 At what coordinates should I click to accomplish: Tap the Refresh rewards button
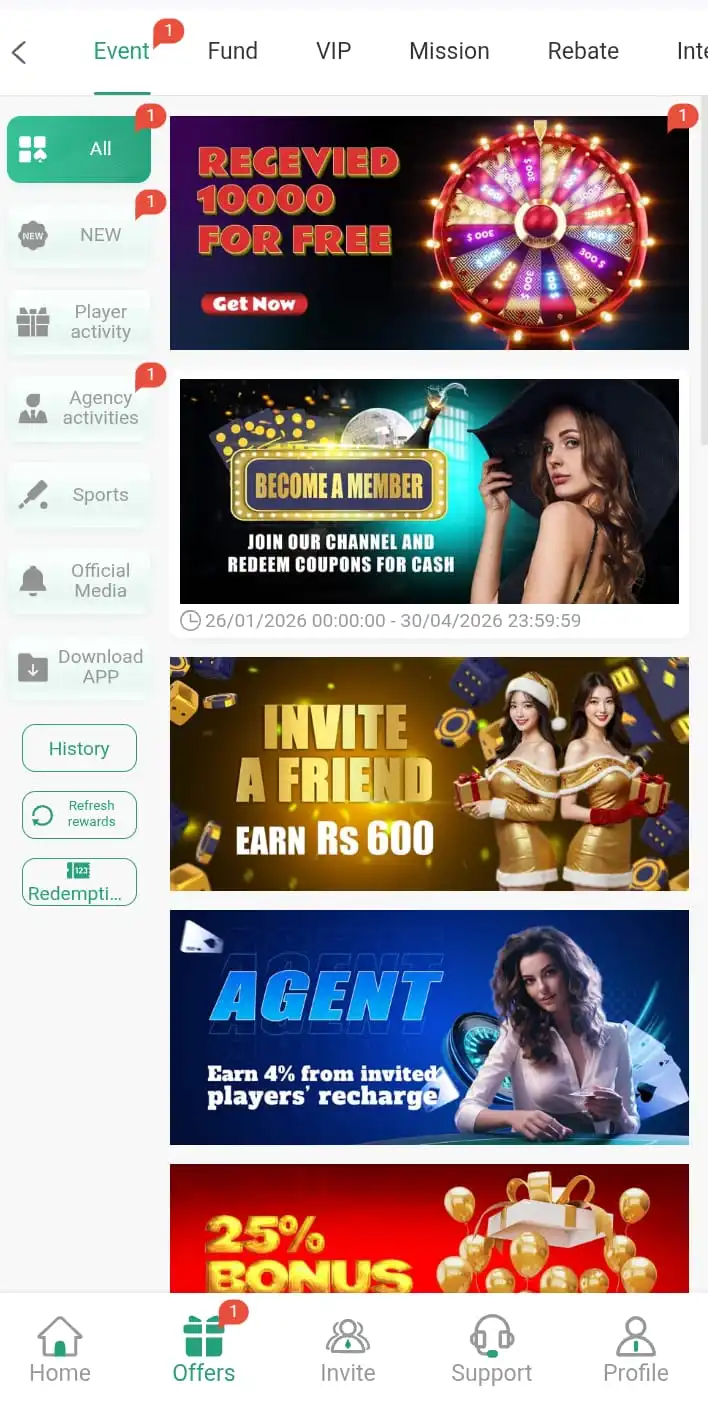click(79, 814)
